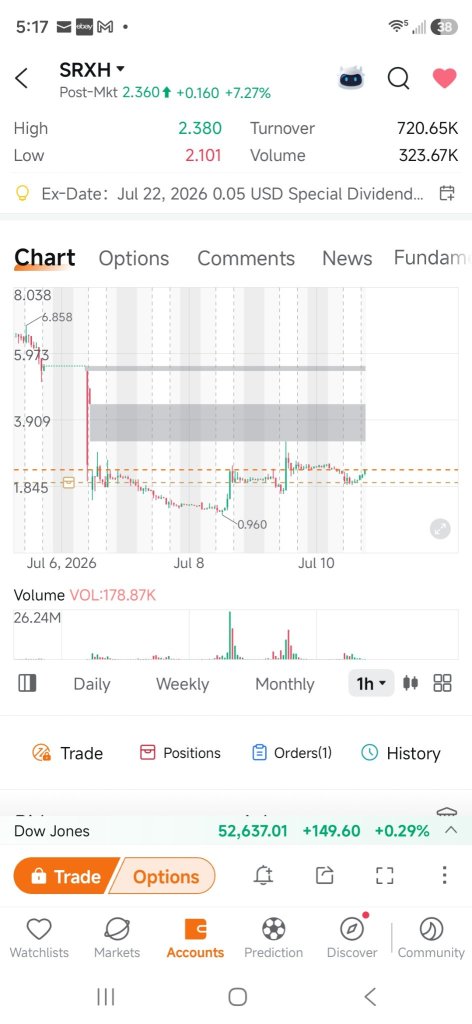This screenshot has height=1024, width=472.
Task: Switch to the Options tab
Action: coord(134,259)
